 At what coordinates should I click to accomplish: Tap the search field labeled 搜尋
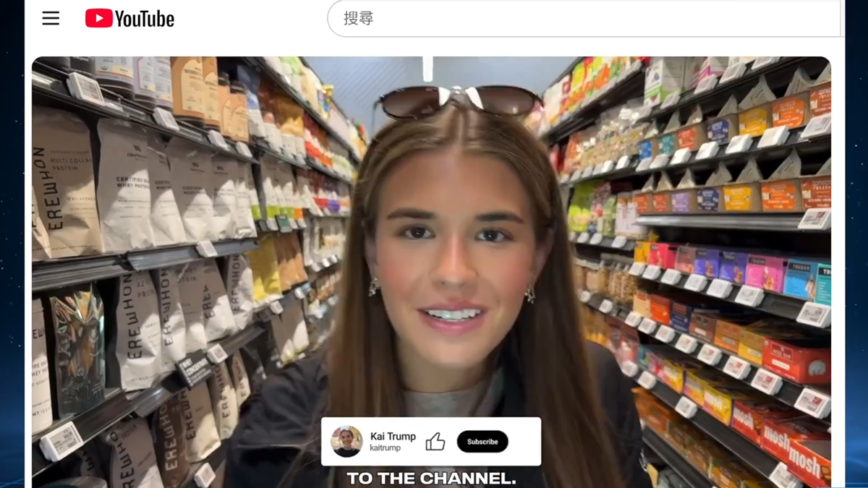[x=585, y=18]
